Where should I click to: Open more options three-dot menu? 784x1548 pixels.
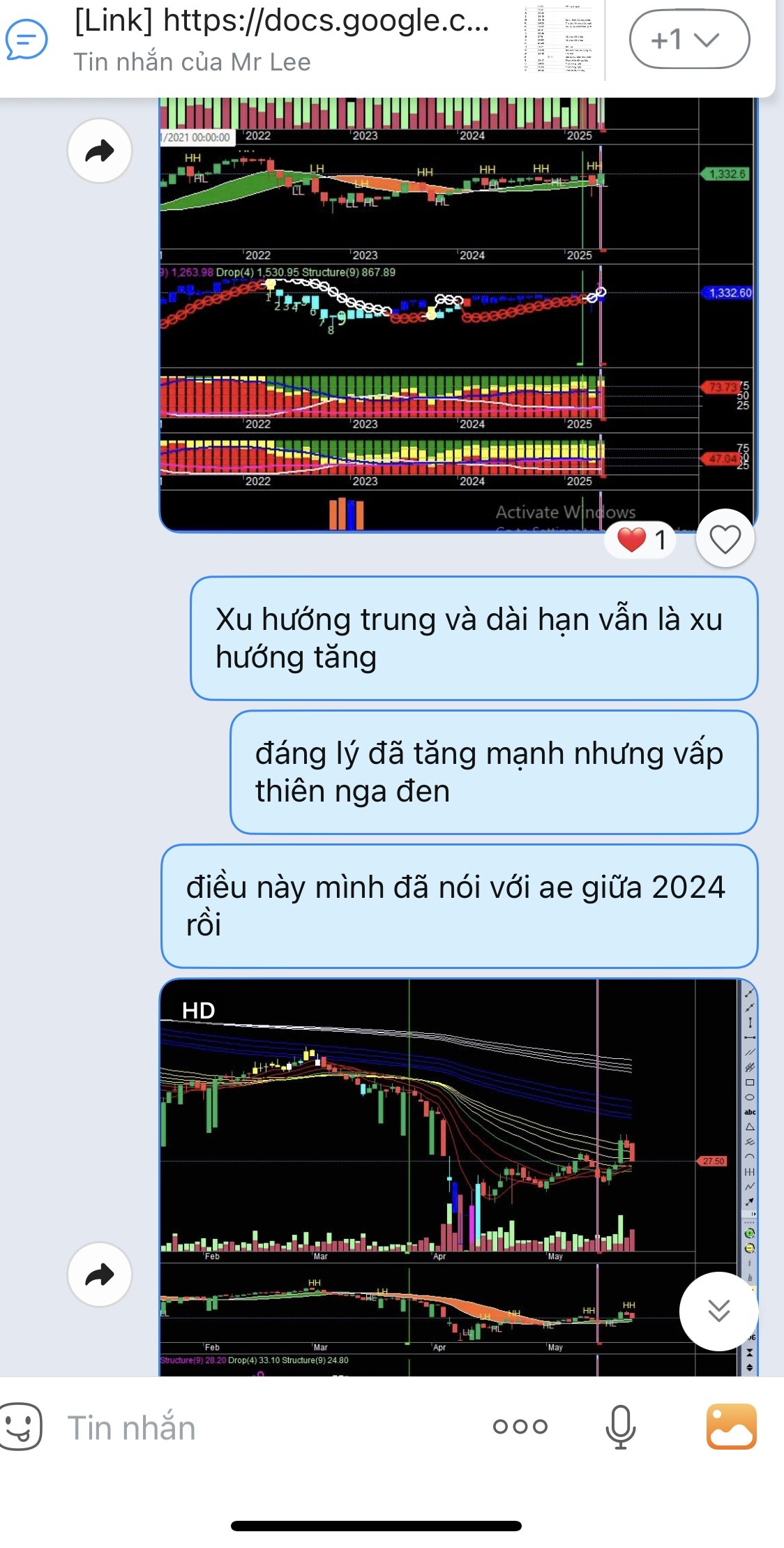pos(520,1427)
